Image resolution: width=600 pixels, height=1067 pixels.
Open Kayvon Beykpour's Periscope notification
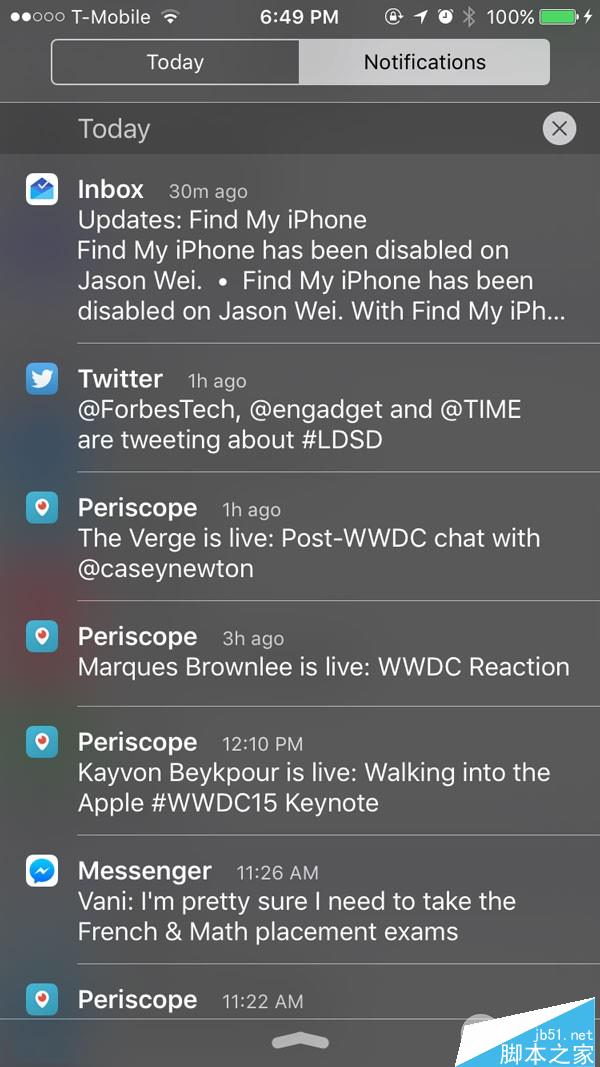coord(320,772)
